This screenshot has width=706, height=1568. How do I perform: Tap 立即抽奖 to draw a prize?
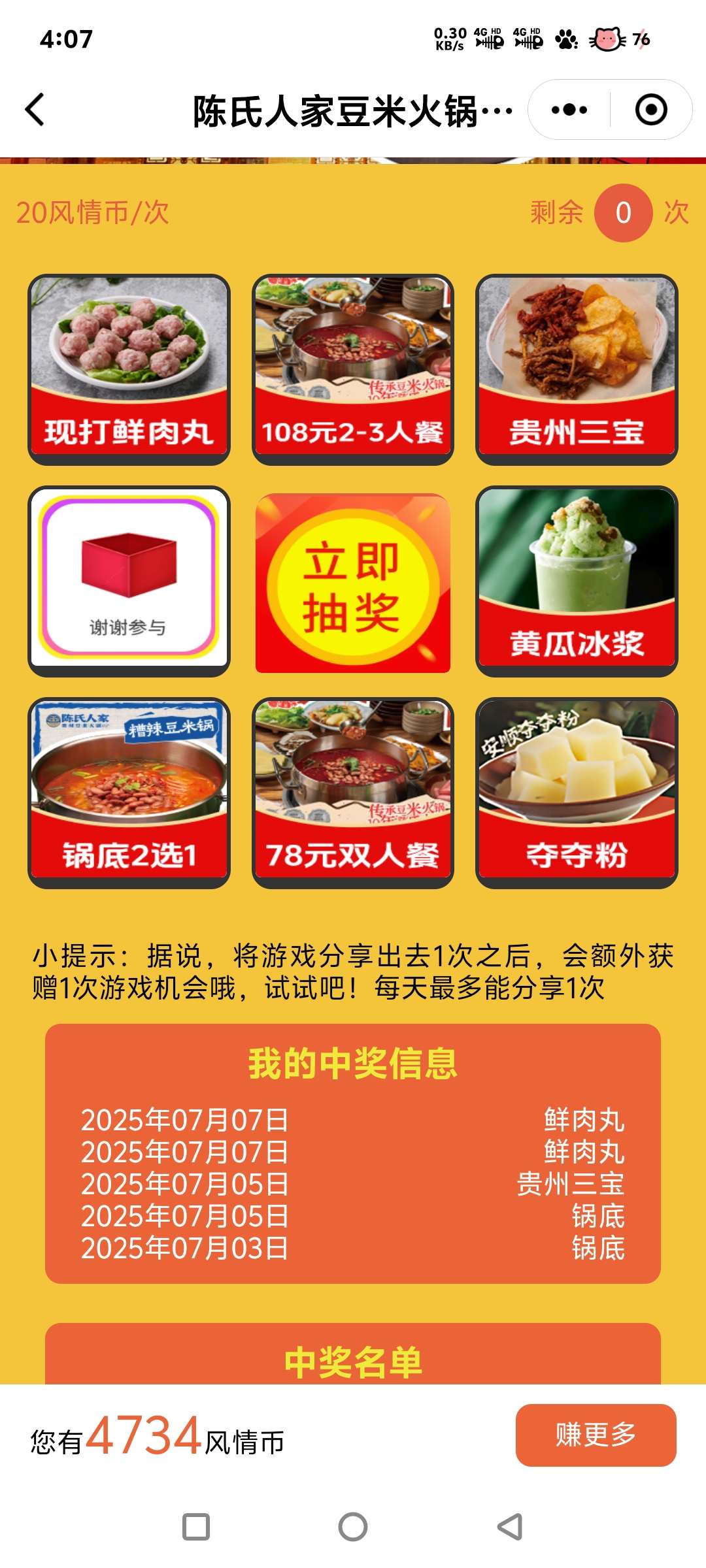[x=352, y=583]
